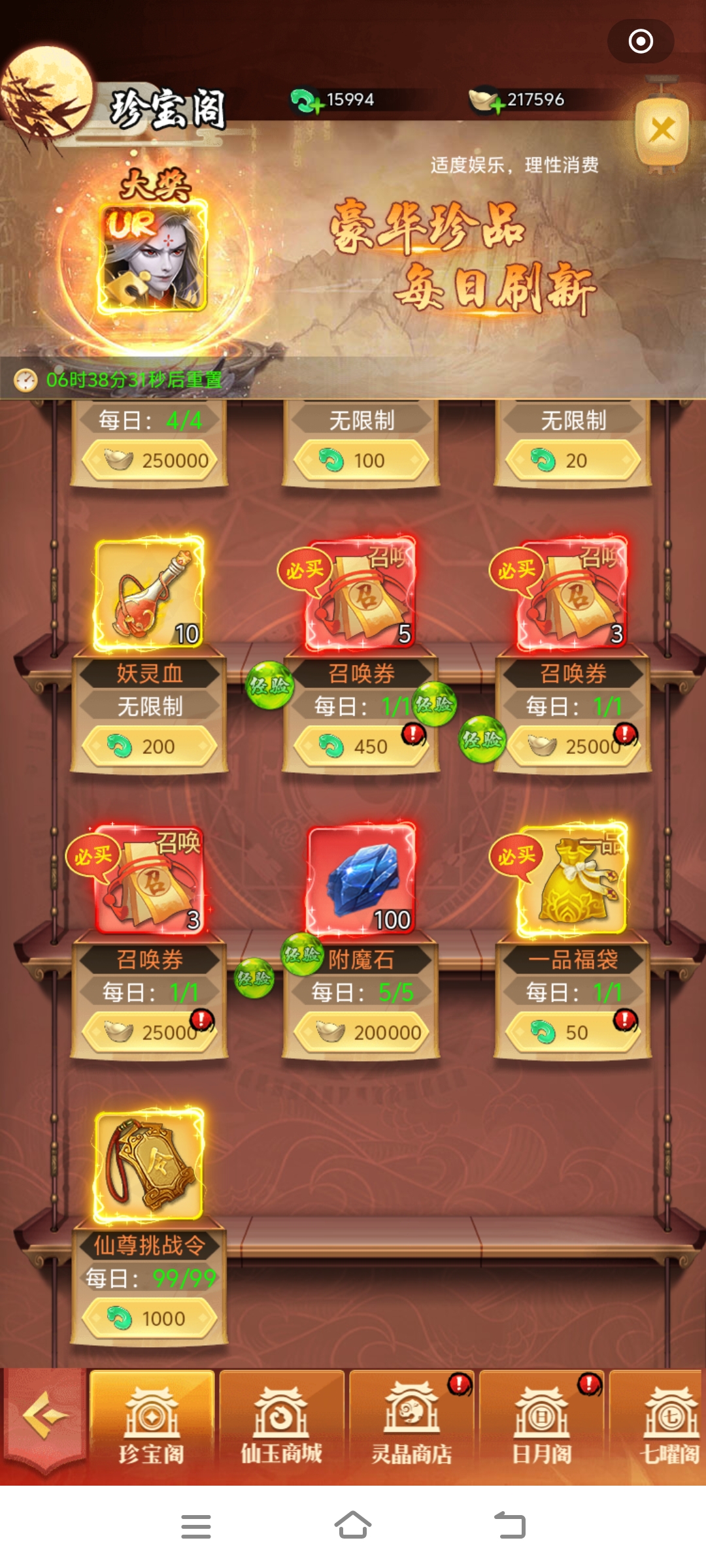Switch to the 仙玉商城 tab
This screenshot has width=706, height=1568.
click(281, 1428)
